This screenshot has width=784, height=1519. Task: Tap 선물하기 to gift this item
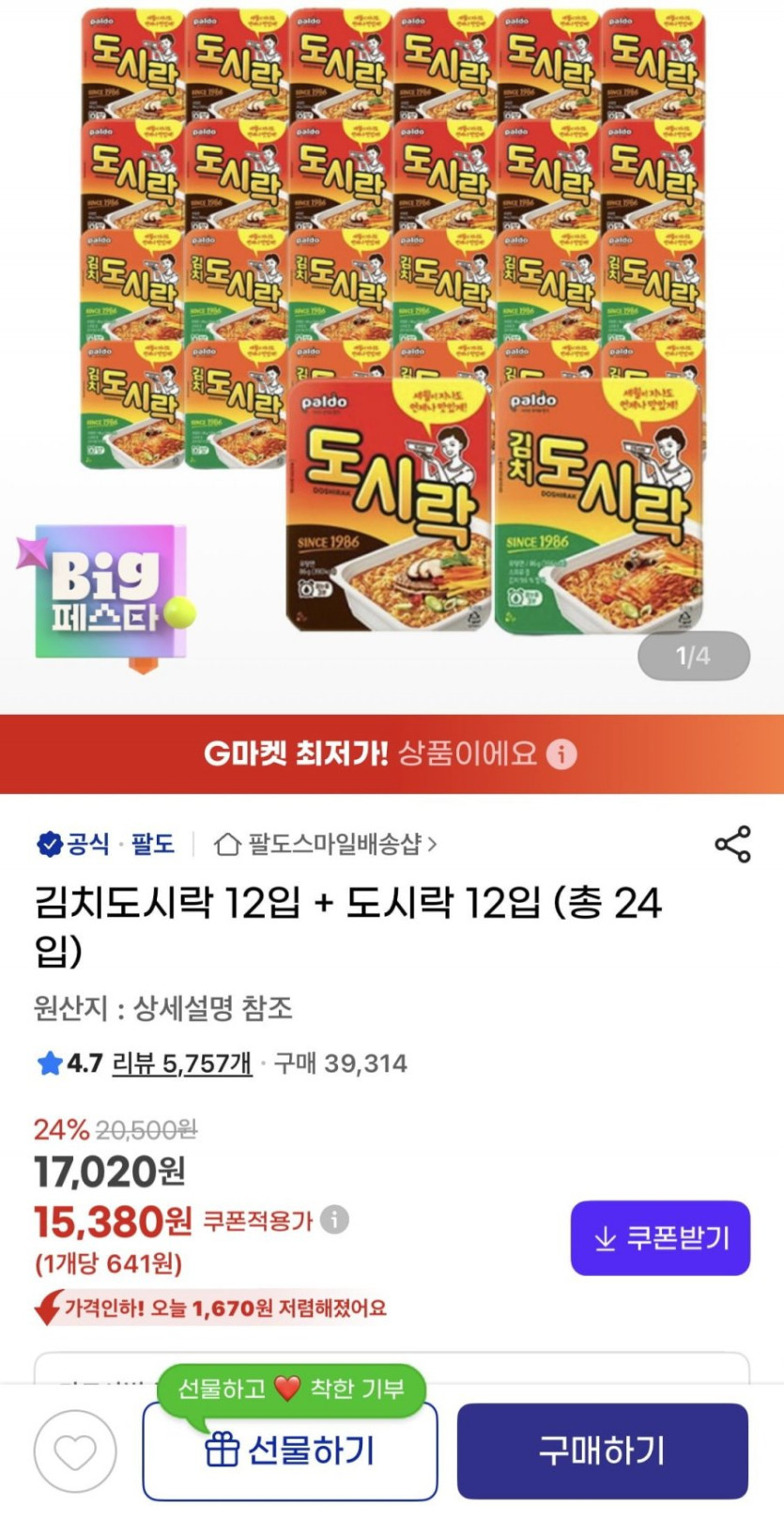point(290,1451)
